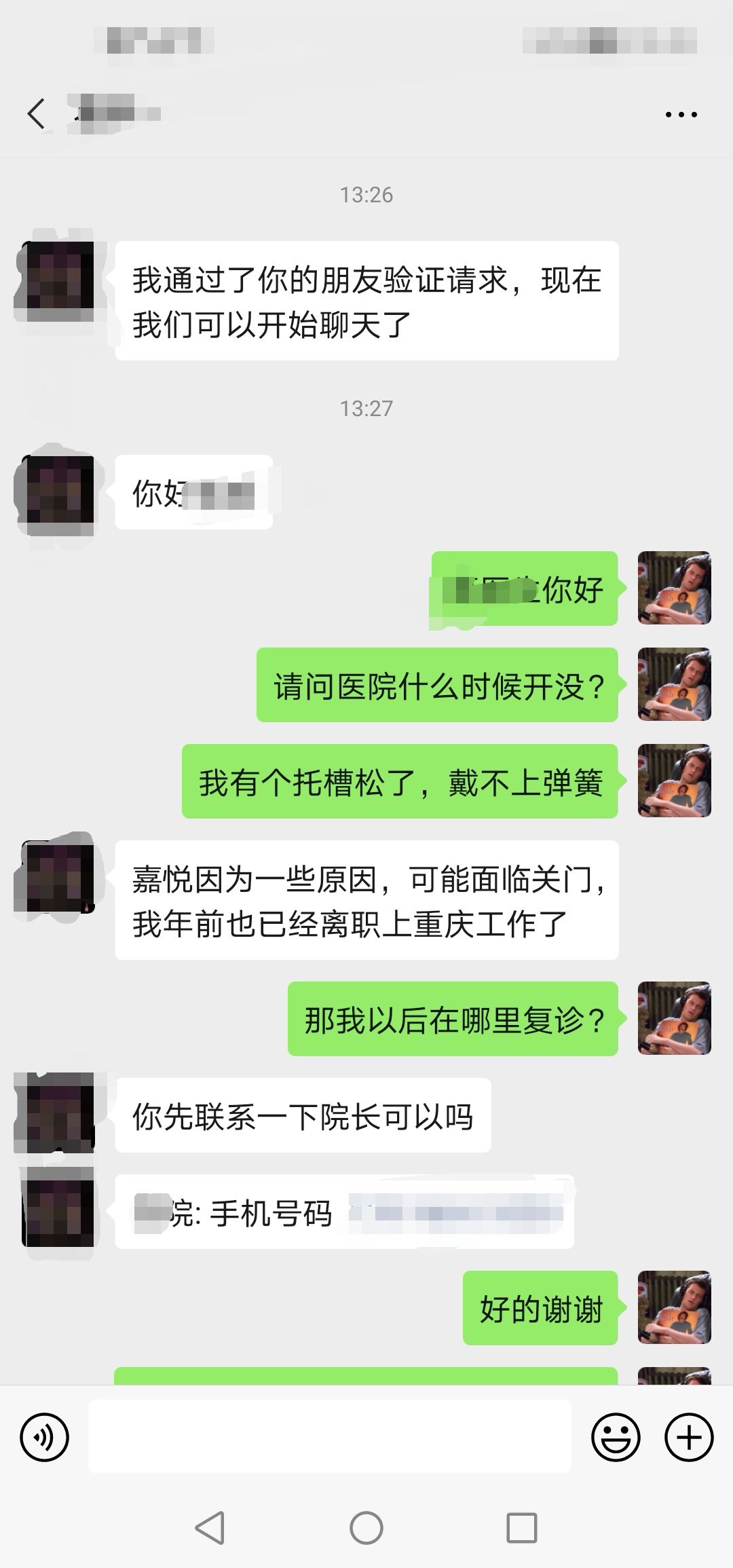The image size is (733, 1568).
Task: Open the emoji picker
Action: click(x=616, y=1437)
